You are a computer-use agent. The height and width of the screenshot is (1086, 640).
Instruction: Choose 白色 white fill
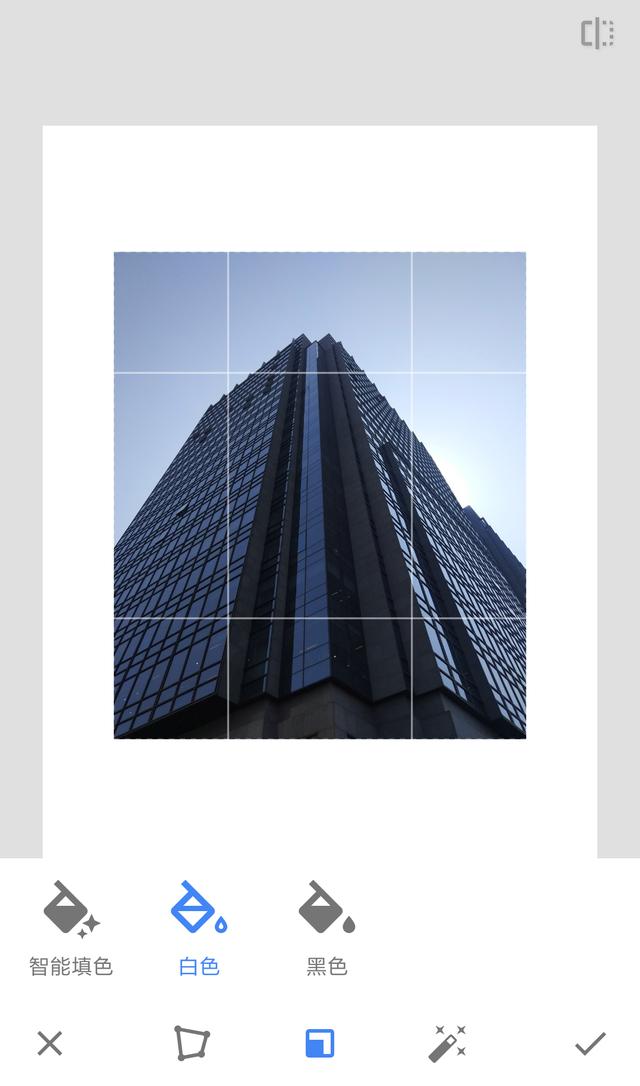click(x=199, y=928)
